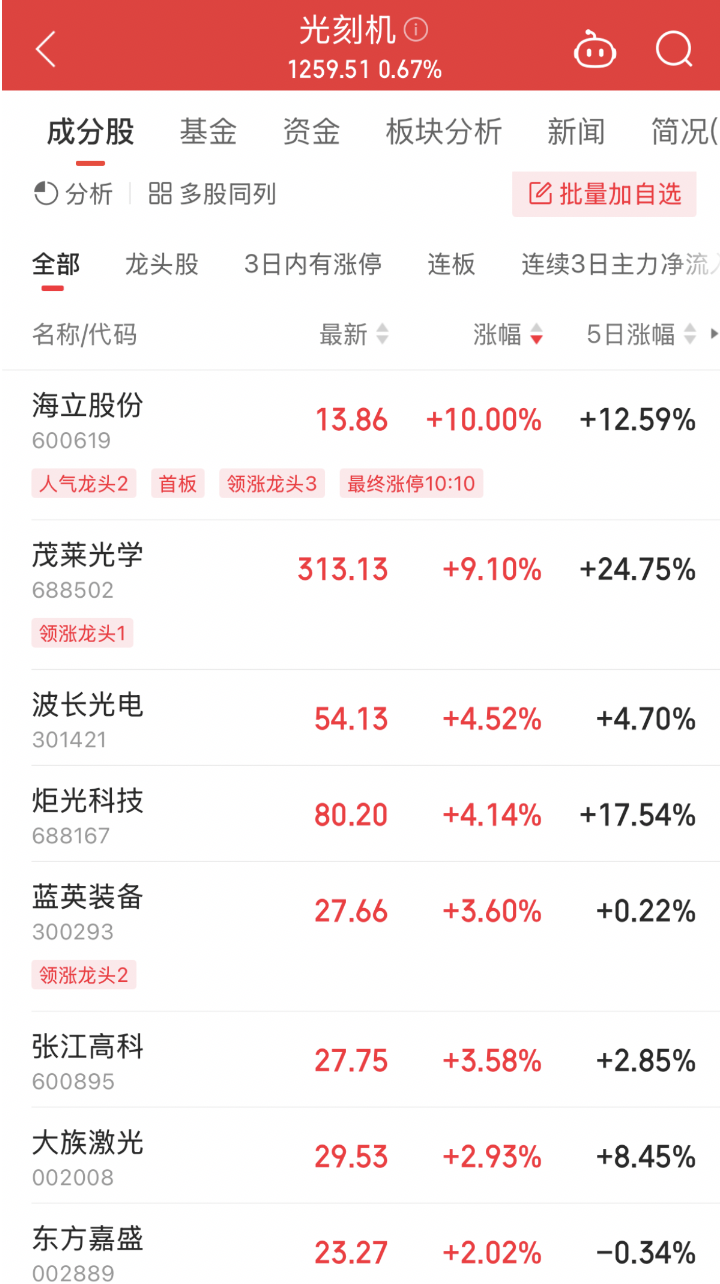
Task: Open the search magnifier icon
Action: pyautogui.click(x=673, y=48)
